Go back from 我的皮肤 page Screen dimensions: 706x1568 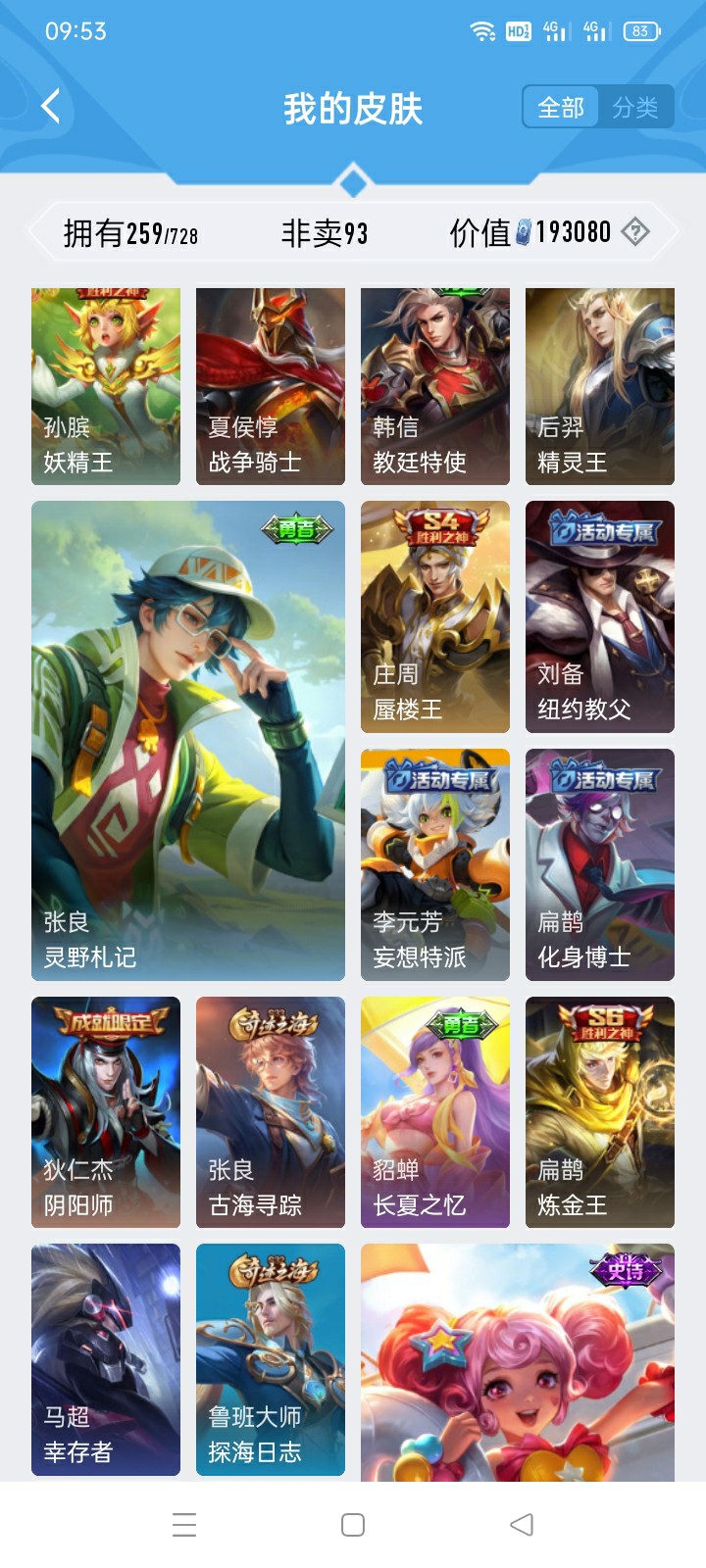click(51, 107)
